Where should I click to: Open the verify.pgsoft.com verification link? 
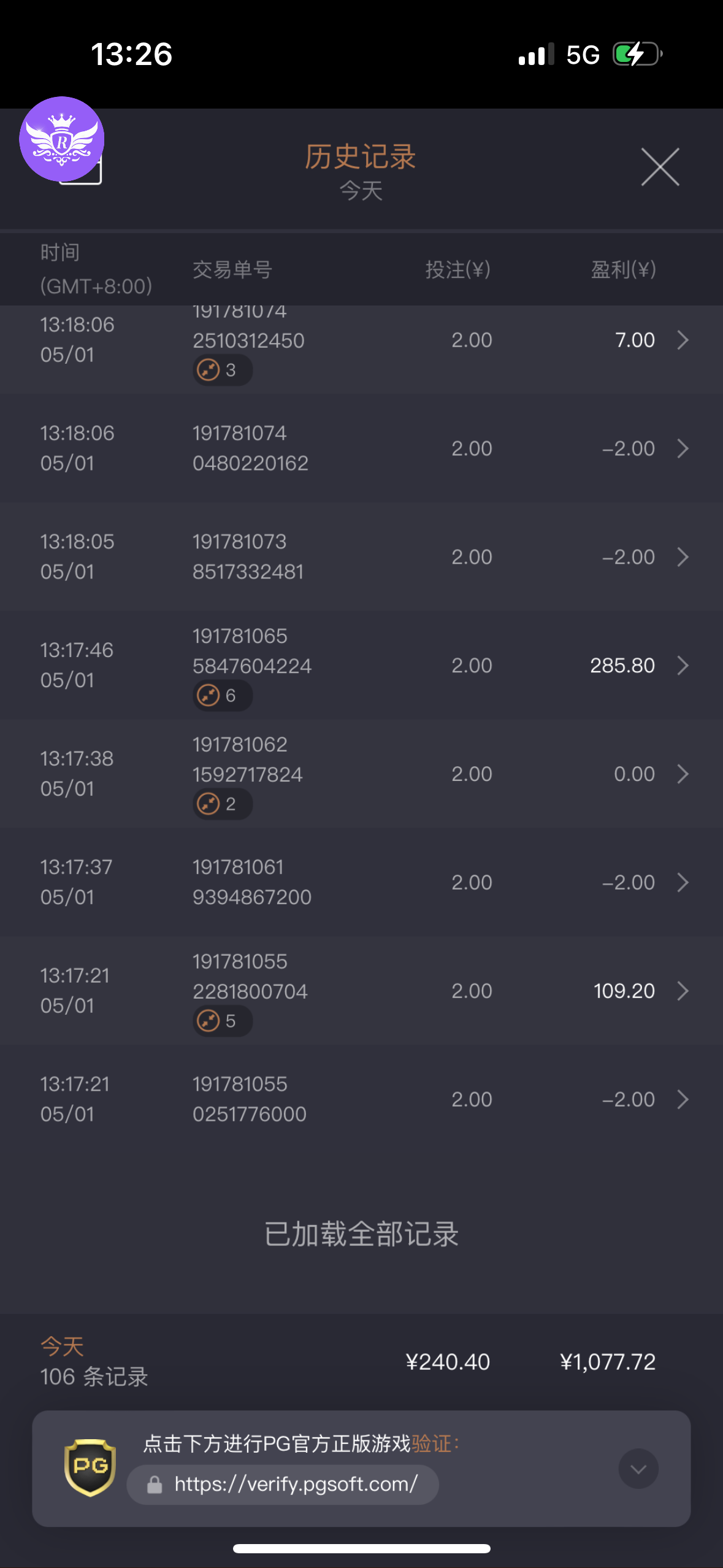[x=283, y=1485]
